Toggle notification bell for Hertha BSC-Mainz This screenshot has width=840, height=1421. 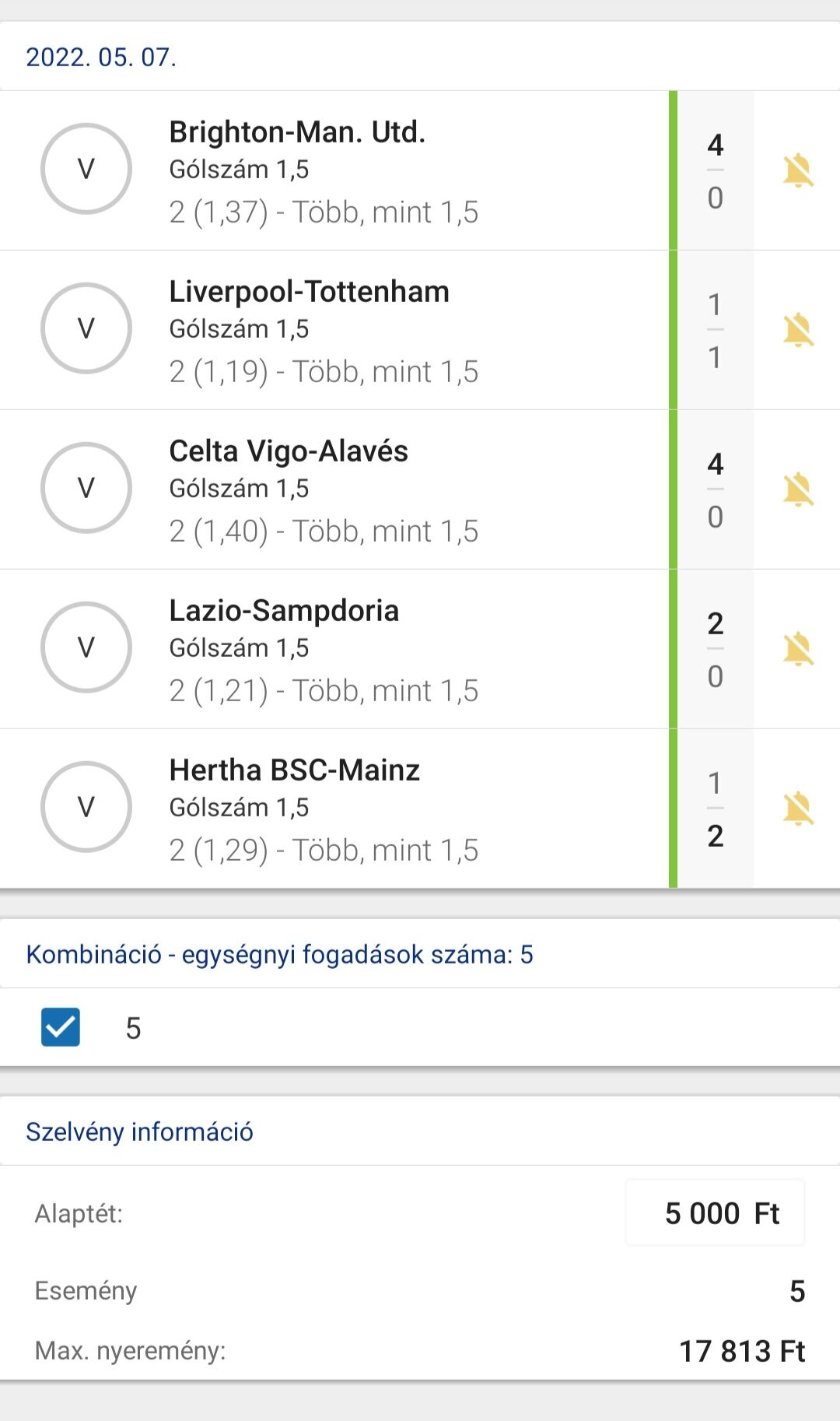[797, 809]
